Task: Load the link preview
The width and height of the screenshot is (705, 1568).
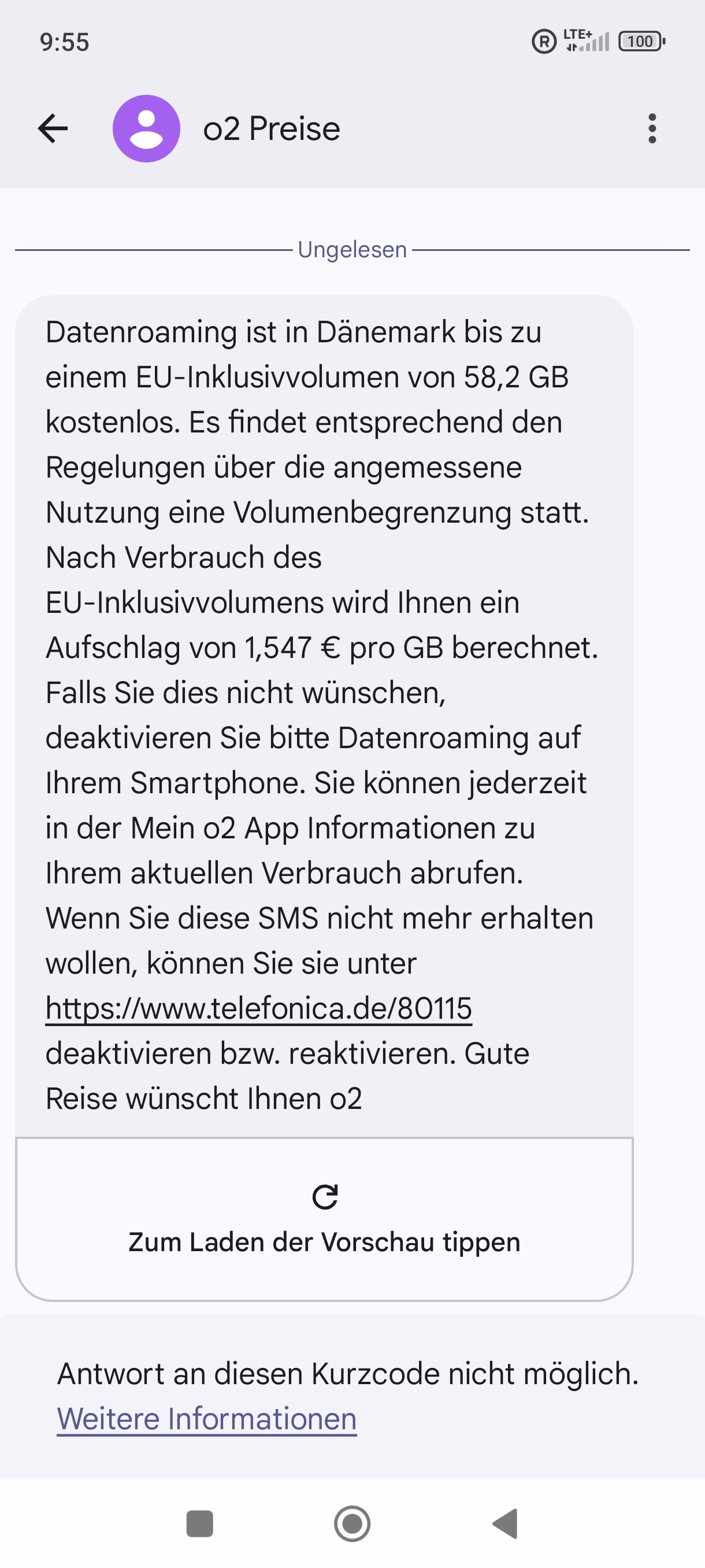Action: (x=324, y=1218)
